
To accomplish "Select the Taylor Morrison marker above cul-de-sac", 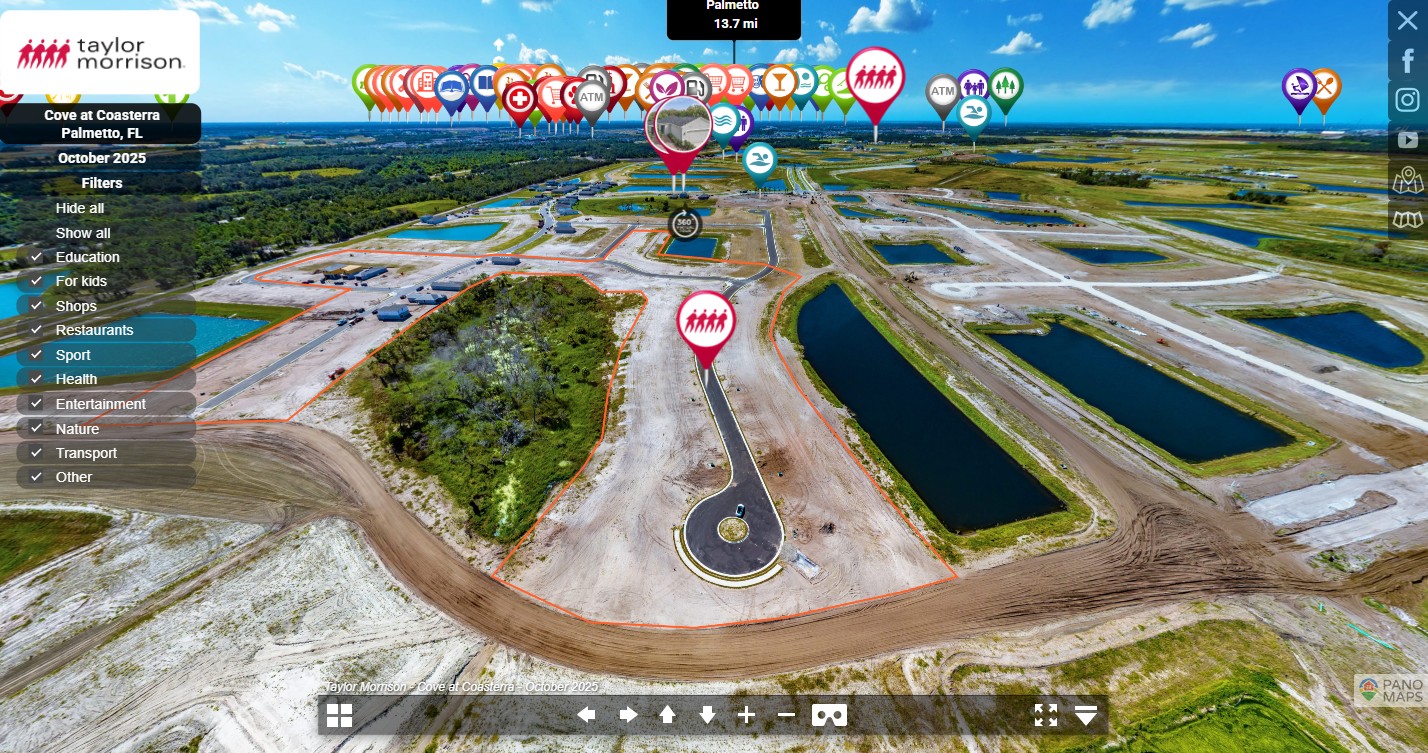I will point(706,322).
